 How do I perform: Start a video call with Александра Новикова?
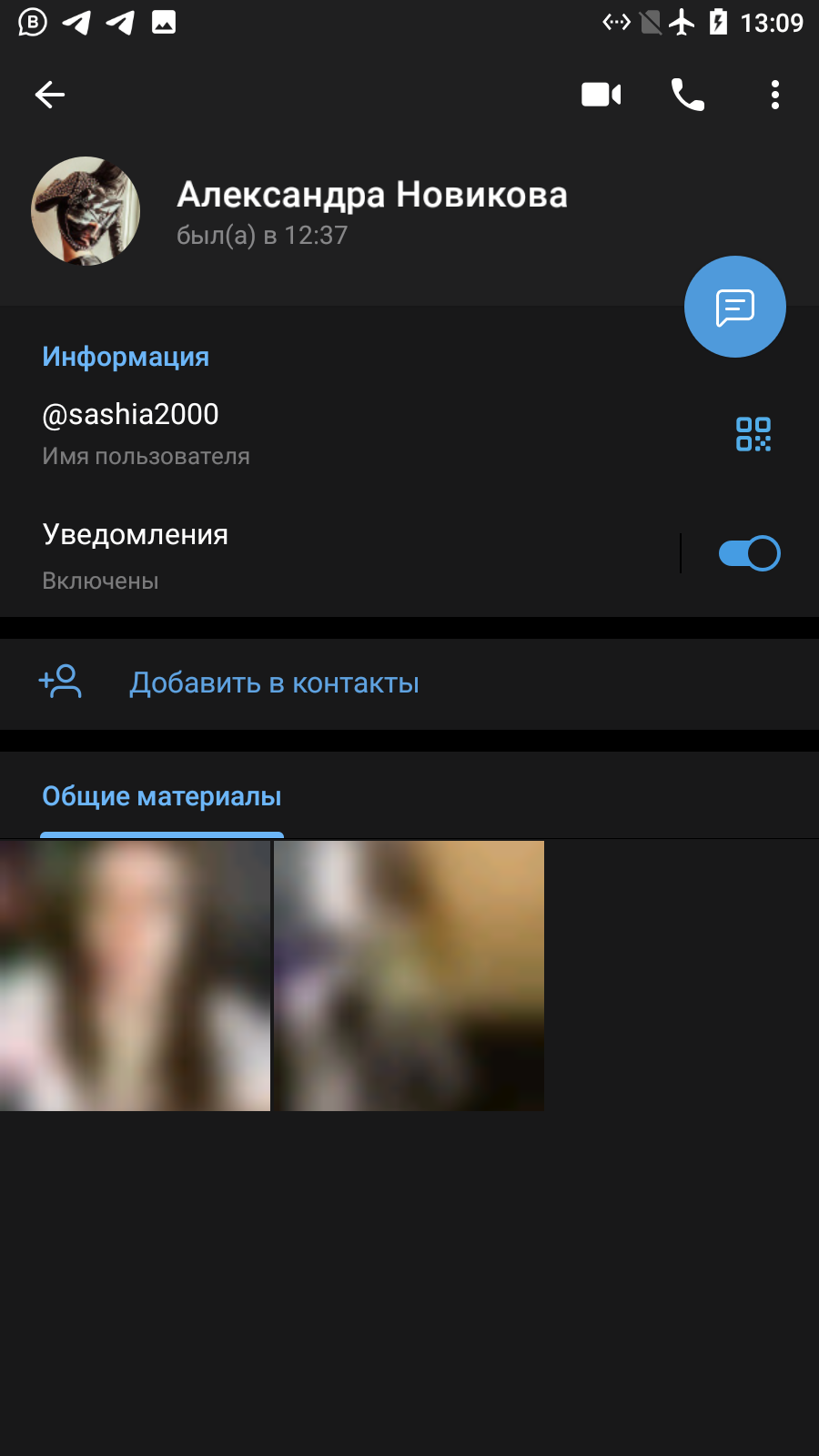602,95
